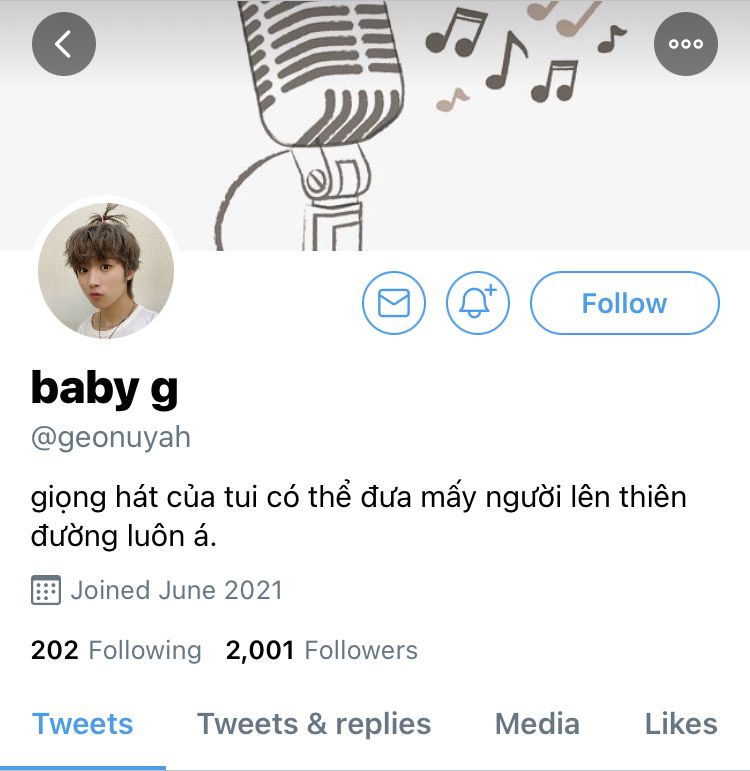Screen dimensions: 750x771
Task: Send a direct message via envelope icon
Action: pos(394,303)
